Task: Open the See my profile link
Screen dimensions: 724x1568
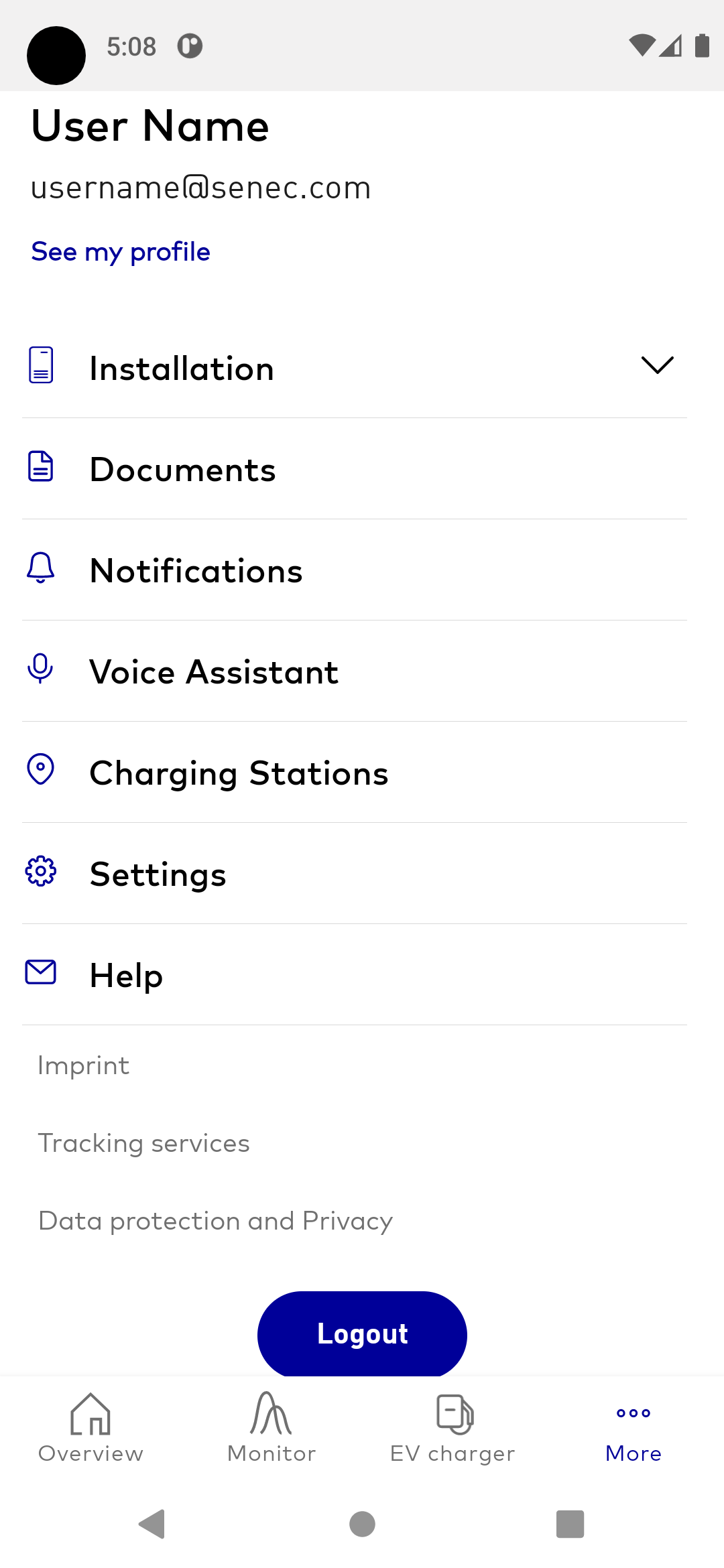Action: 121,252
